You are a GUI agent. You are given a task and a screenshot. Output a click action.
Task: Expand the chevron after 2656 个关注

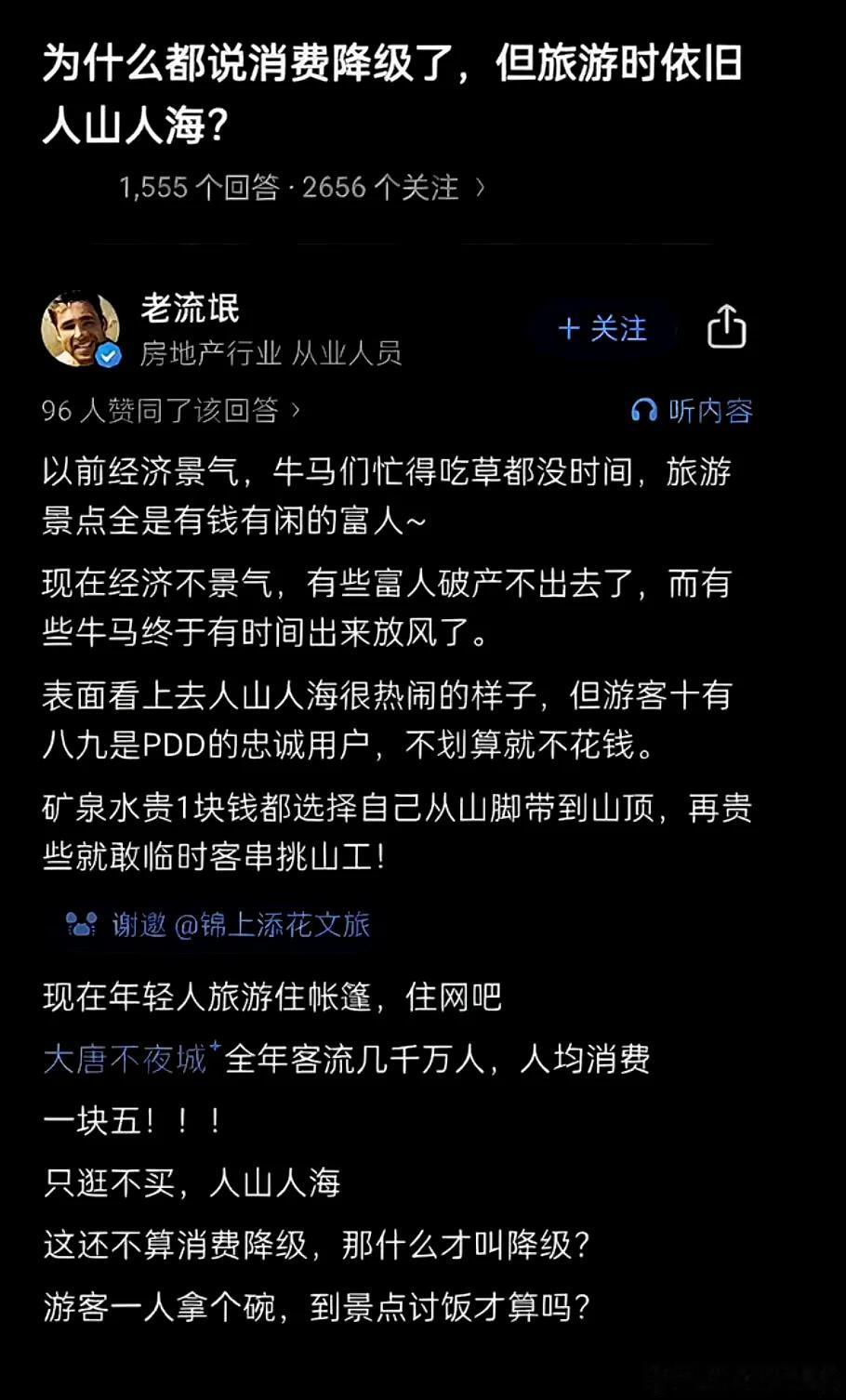coord(481,187)
